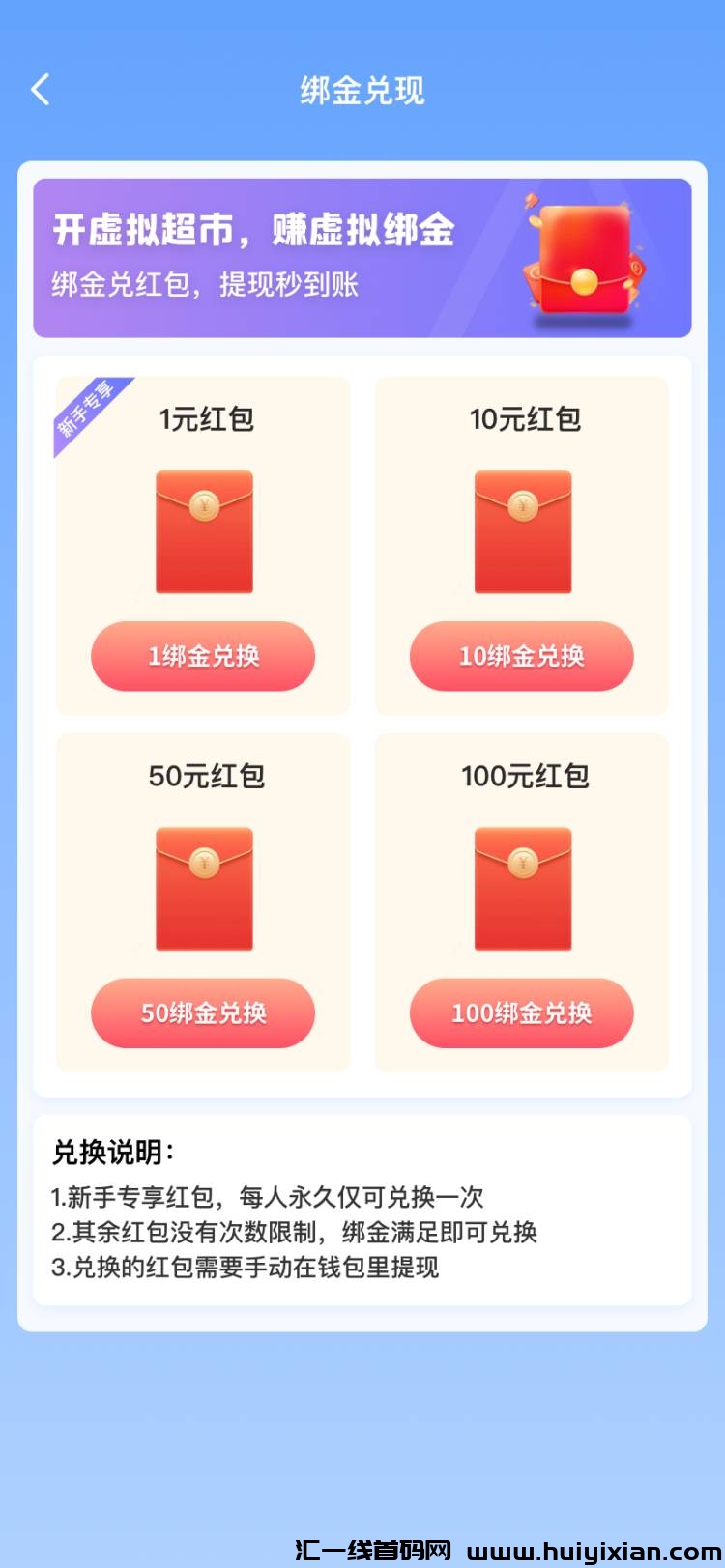
Task: Open the 10元红包 envelope image
Action: tap(520, 529)
